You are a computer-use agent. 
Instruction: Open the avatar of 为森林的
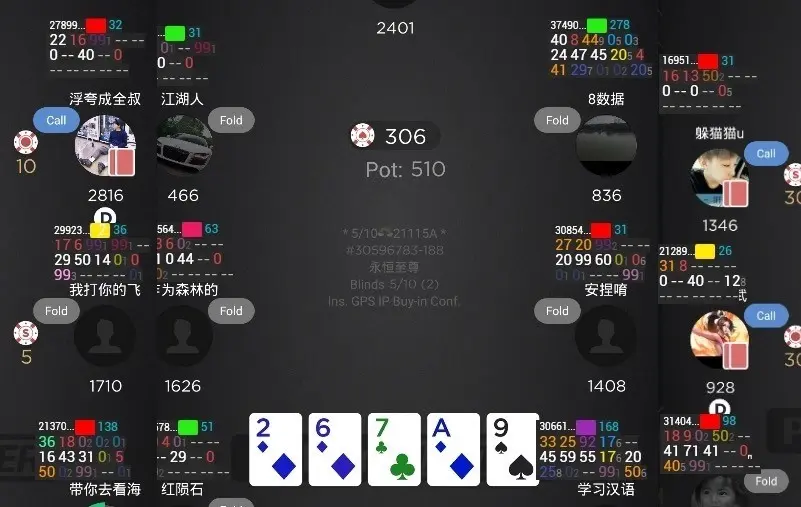(183, 337)
